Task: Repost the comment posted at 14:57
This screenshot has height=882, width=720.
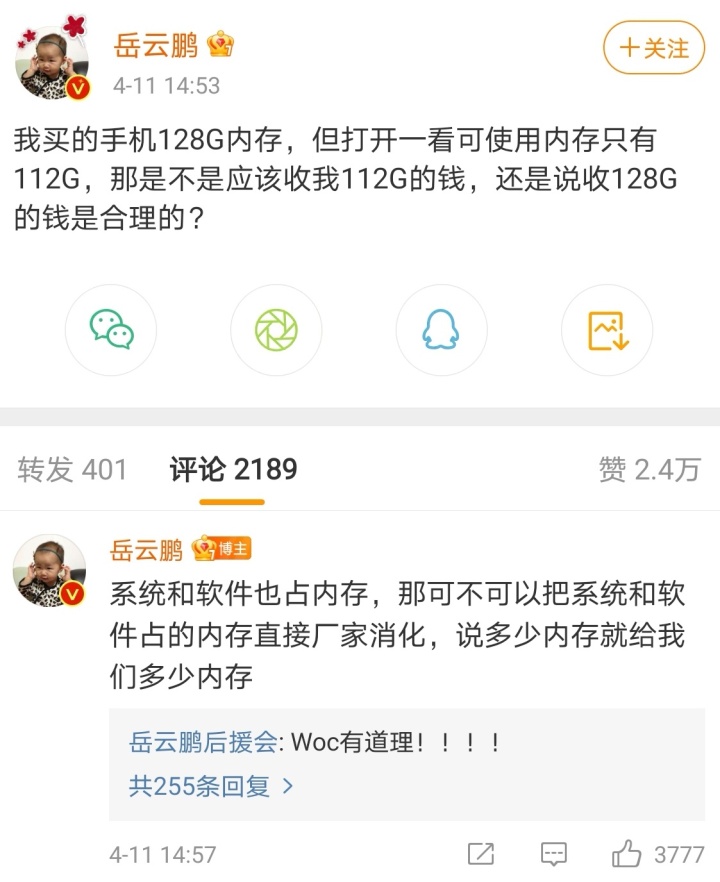Action: click(481, 855)
